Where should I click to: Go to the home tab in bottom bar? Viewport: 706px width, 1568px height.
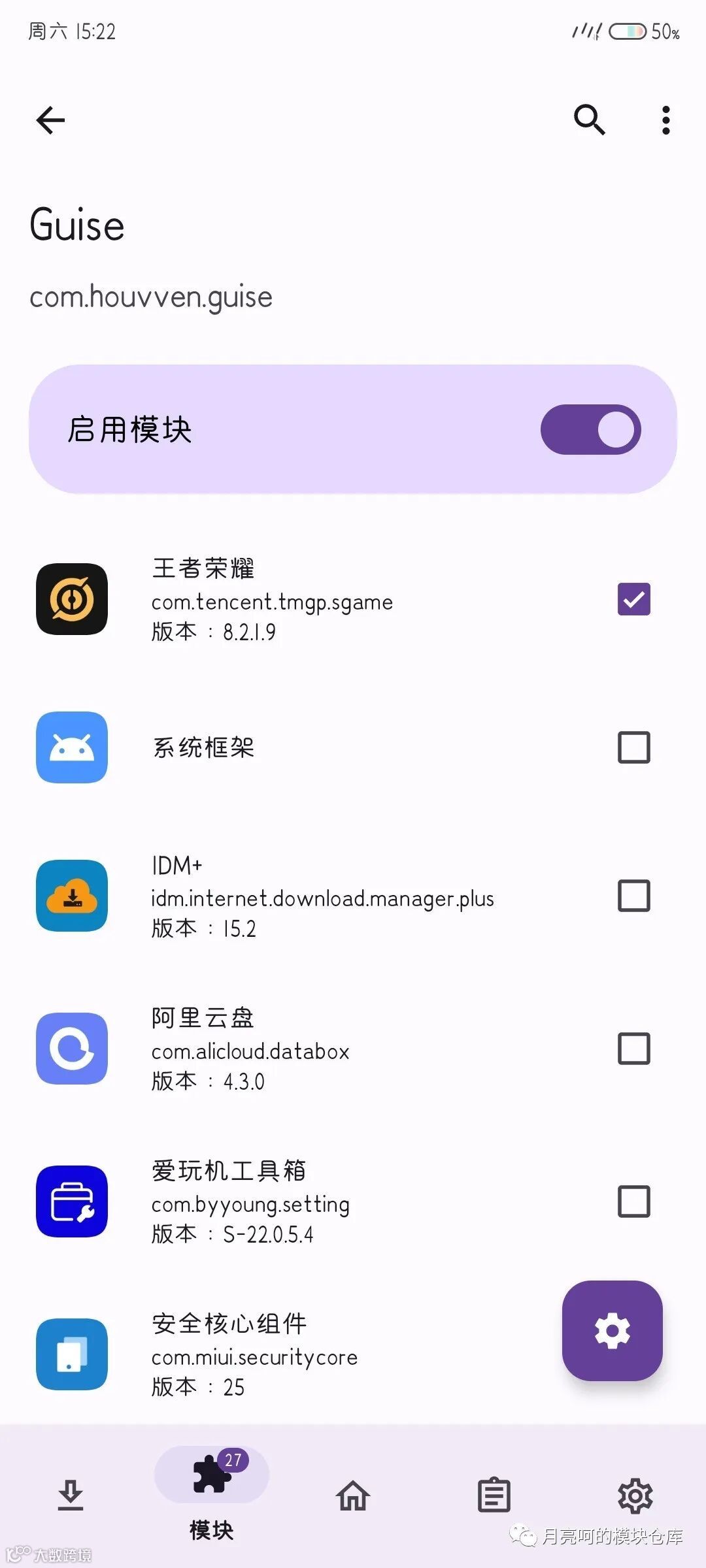click(x=353, y=1496)
